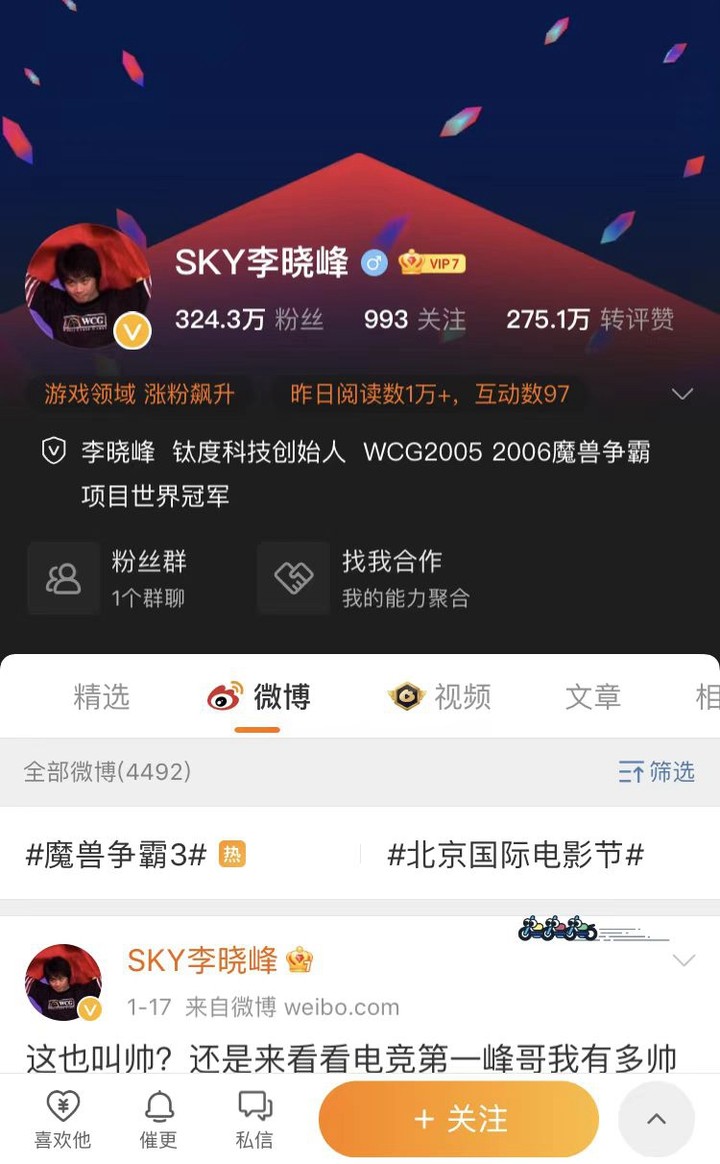Switch to the 视频 tab
The width and height of the screenshot is (720, 1164).
(440, 697)
